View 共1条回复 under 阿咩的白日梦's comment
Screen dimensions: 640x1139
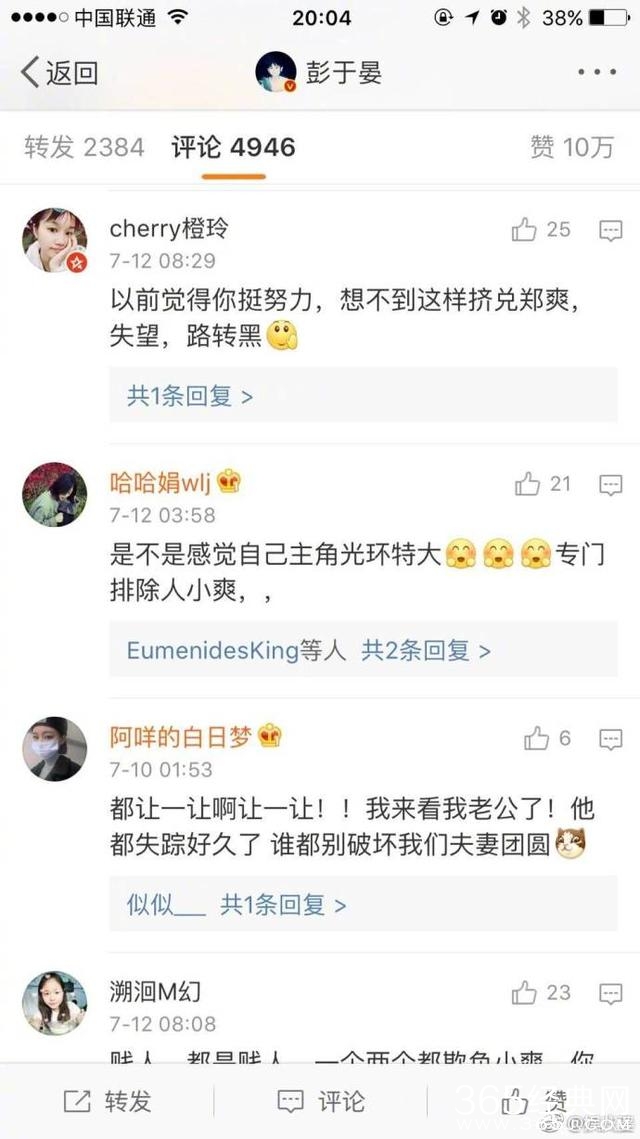(x=284, y=906)
